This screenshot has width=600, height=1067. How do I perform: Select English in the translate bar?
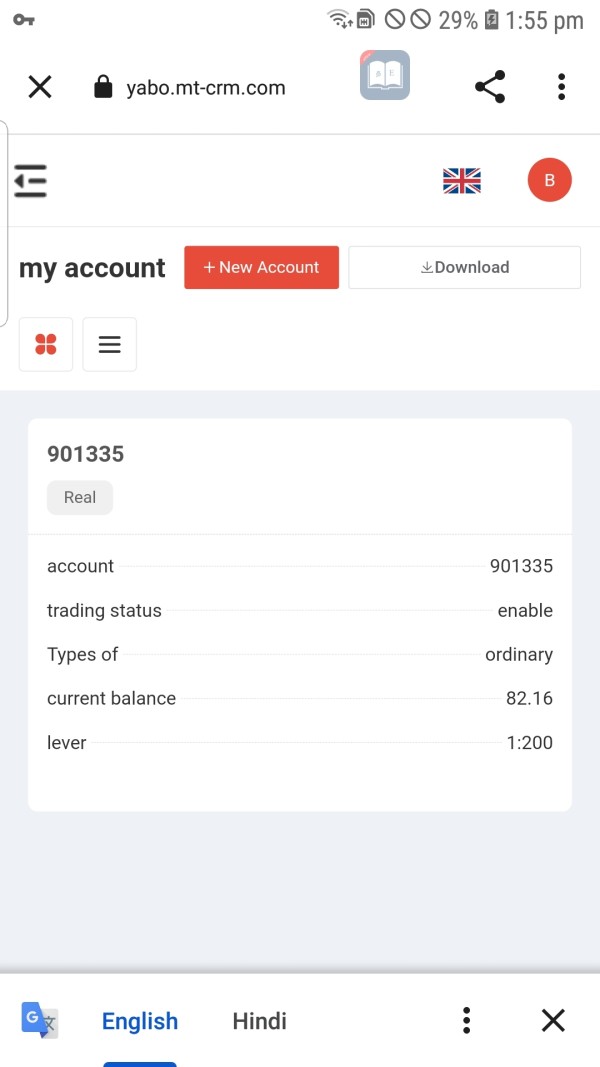[x=139, y=1021]
